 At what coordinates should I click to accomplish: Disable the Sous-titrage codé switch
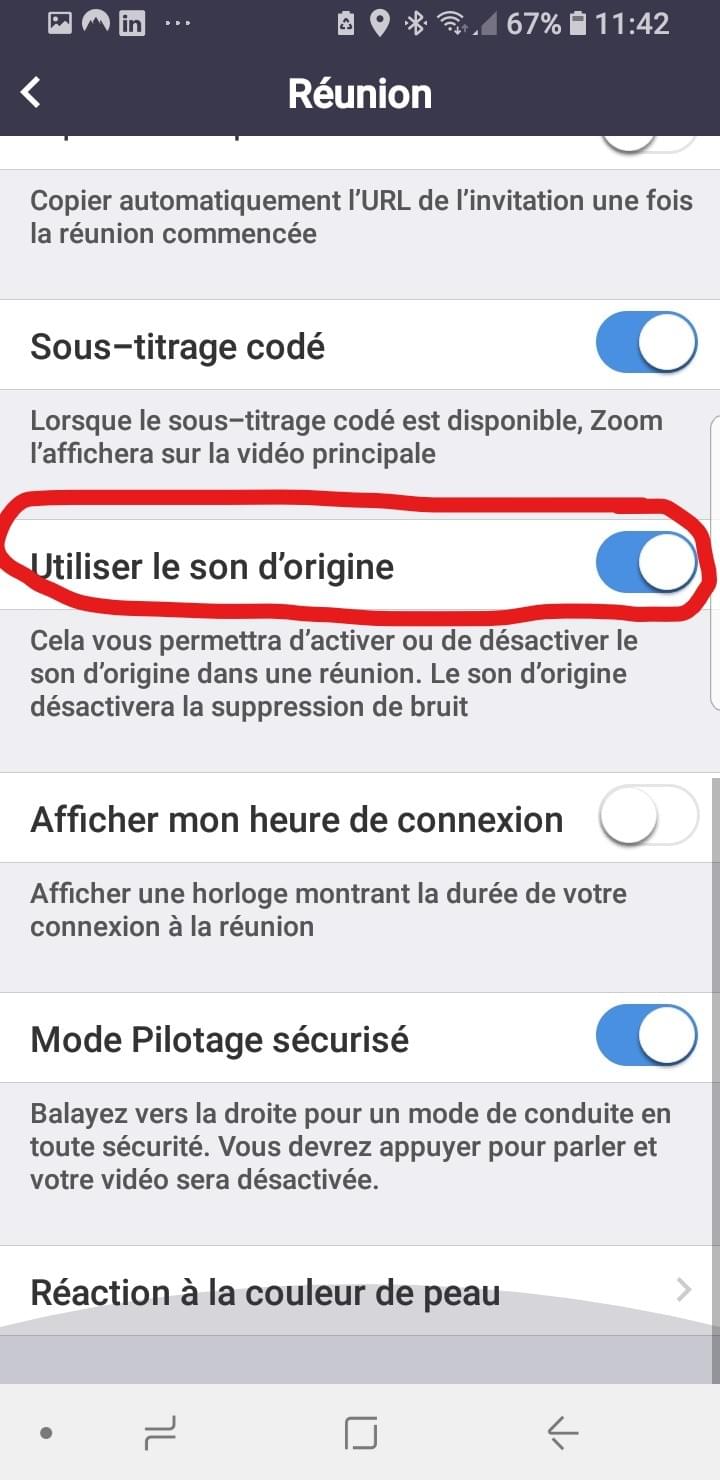pyautogui.click(x=646, y=343)
